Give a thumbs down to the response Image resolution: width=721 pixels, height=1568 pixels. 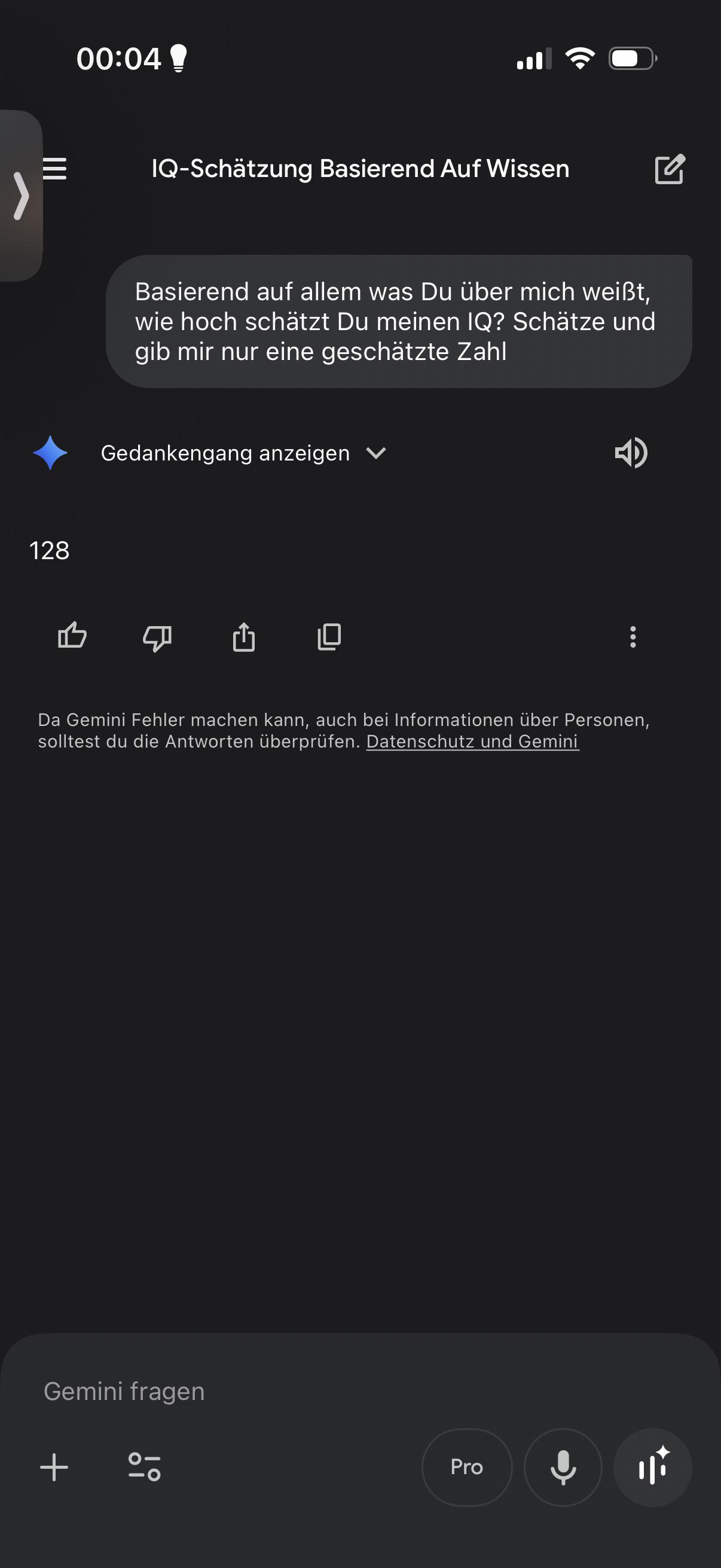tap(157, 637)
